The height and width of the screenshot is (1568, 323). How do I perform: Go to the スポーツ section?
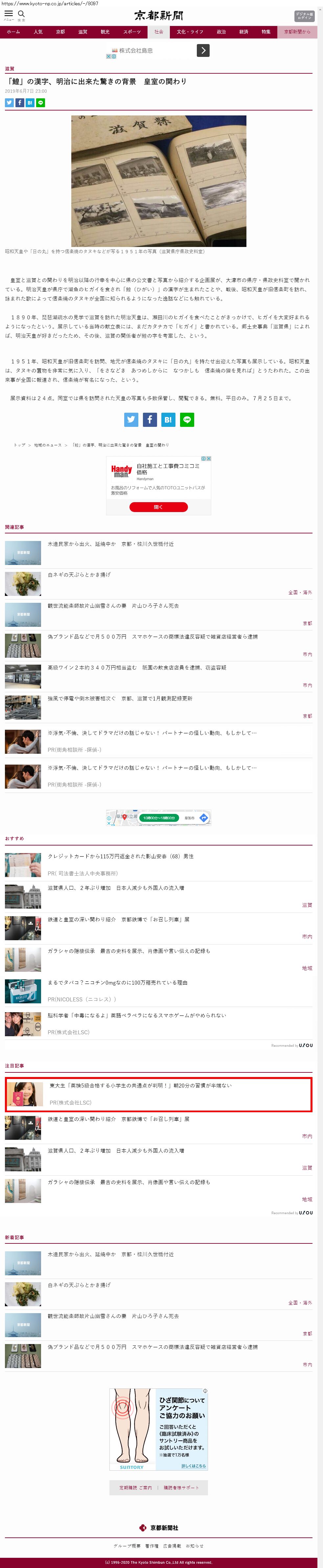tap(131, 32)
